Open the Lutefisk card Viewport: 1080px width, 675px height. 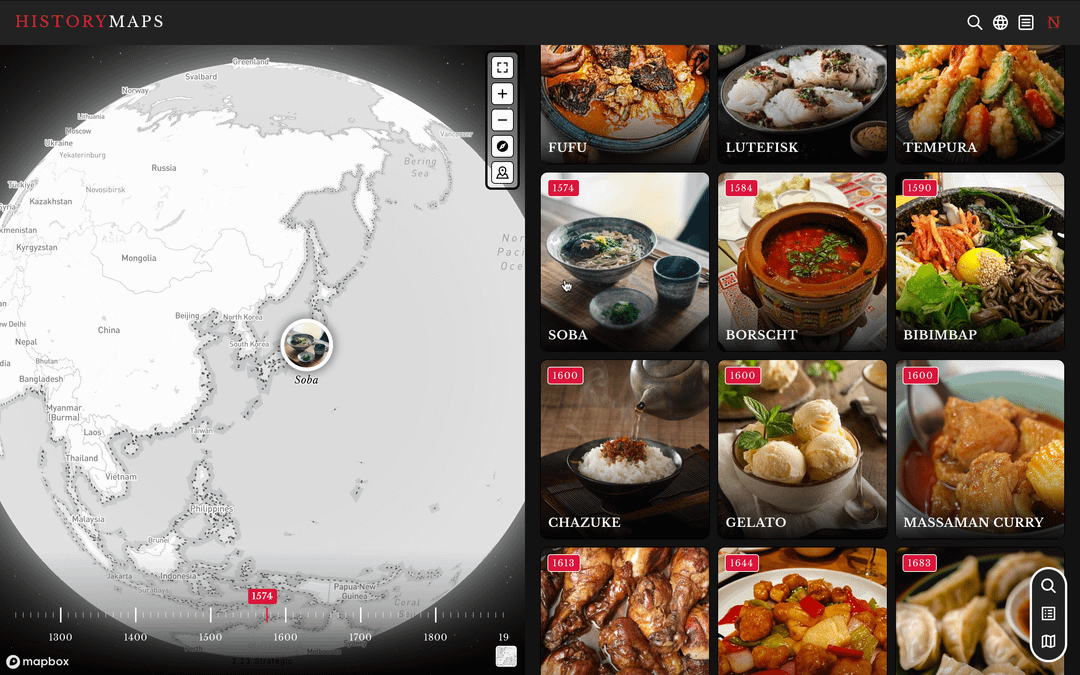point(802,105)
